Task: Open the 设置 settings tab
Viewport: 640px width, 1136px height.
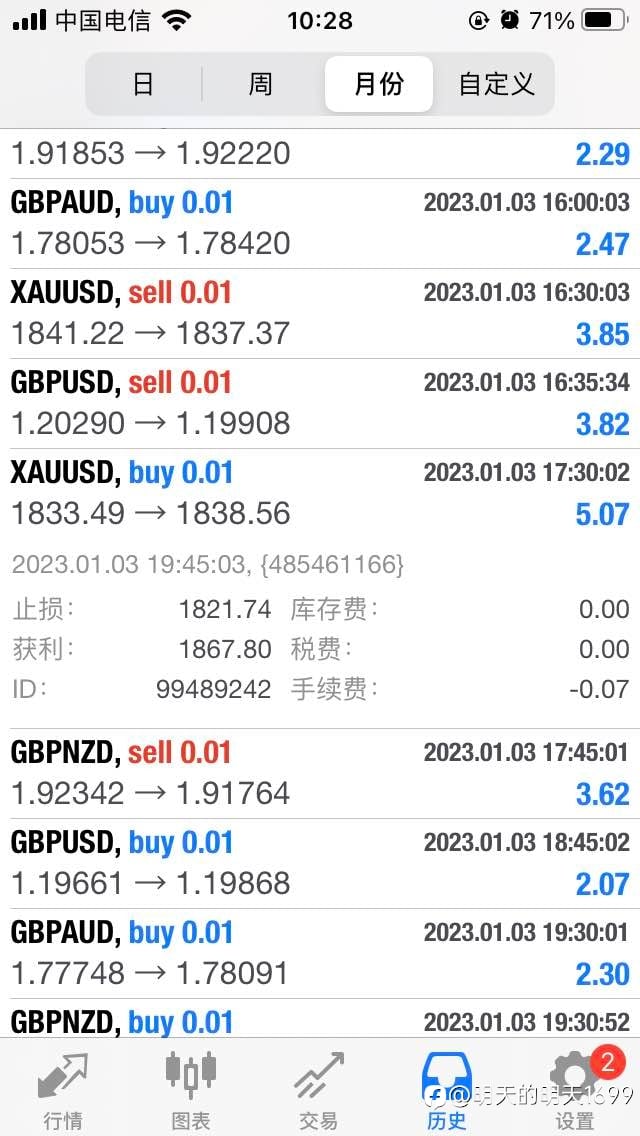Action: pos(575,1088)
